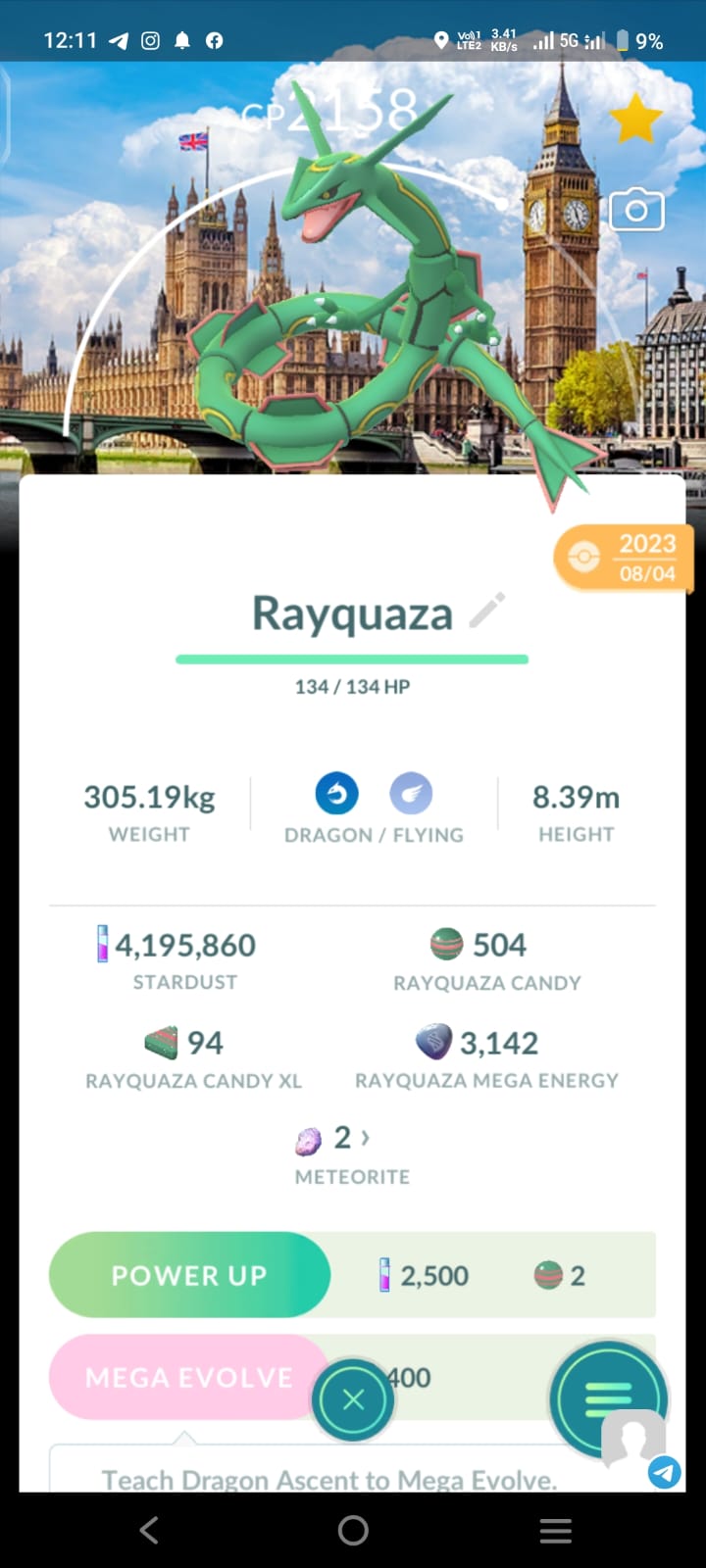Mega Evolve Rayquaza
Screen dimensions: 706x1568
tap(189, 1377)
